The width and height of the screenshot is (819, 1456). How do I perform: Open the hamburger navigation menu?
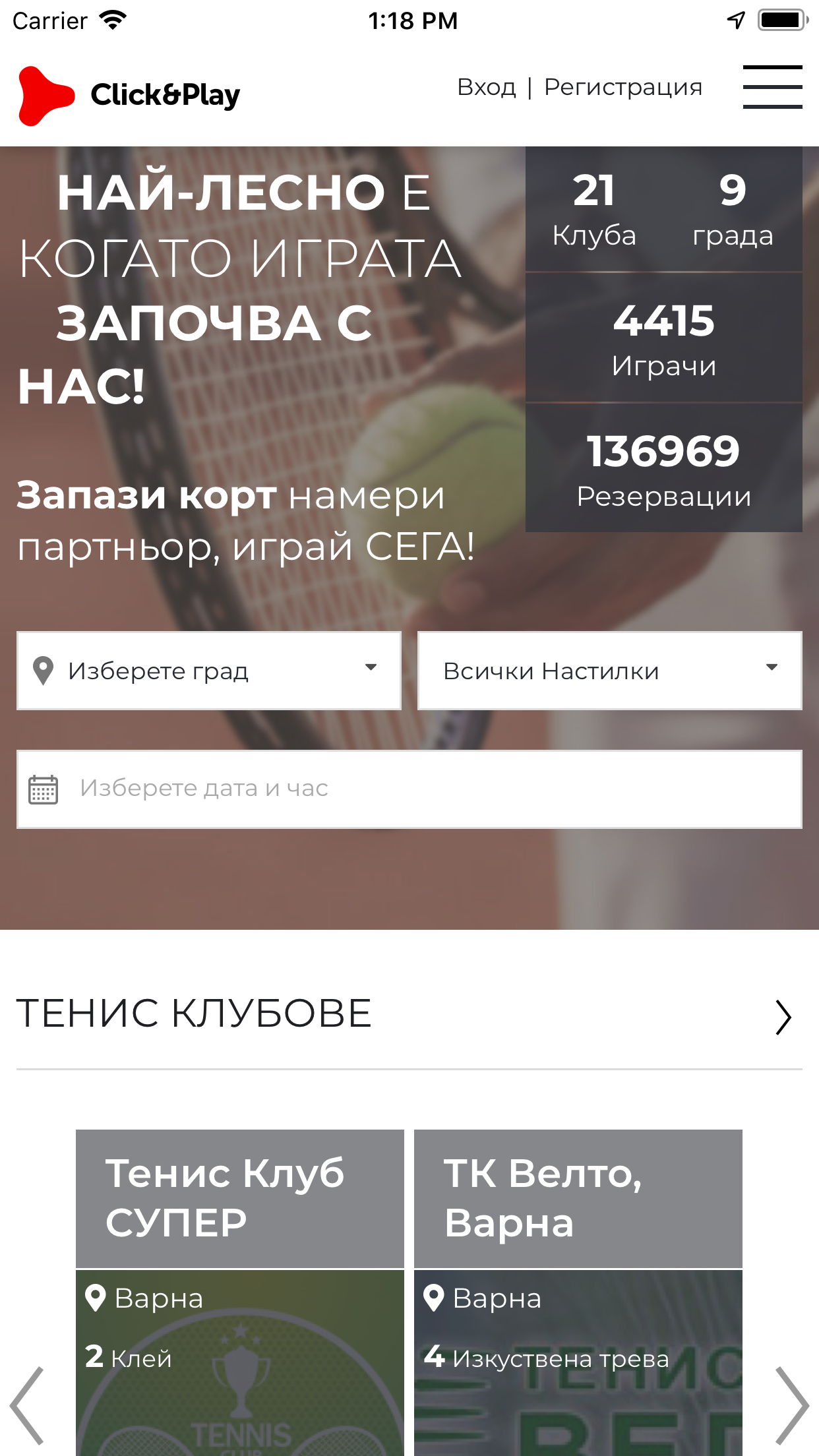click(773, 86)
